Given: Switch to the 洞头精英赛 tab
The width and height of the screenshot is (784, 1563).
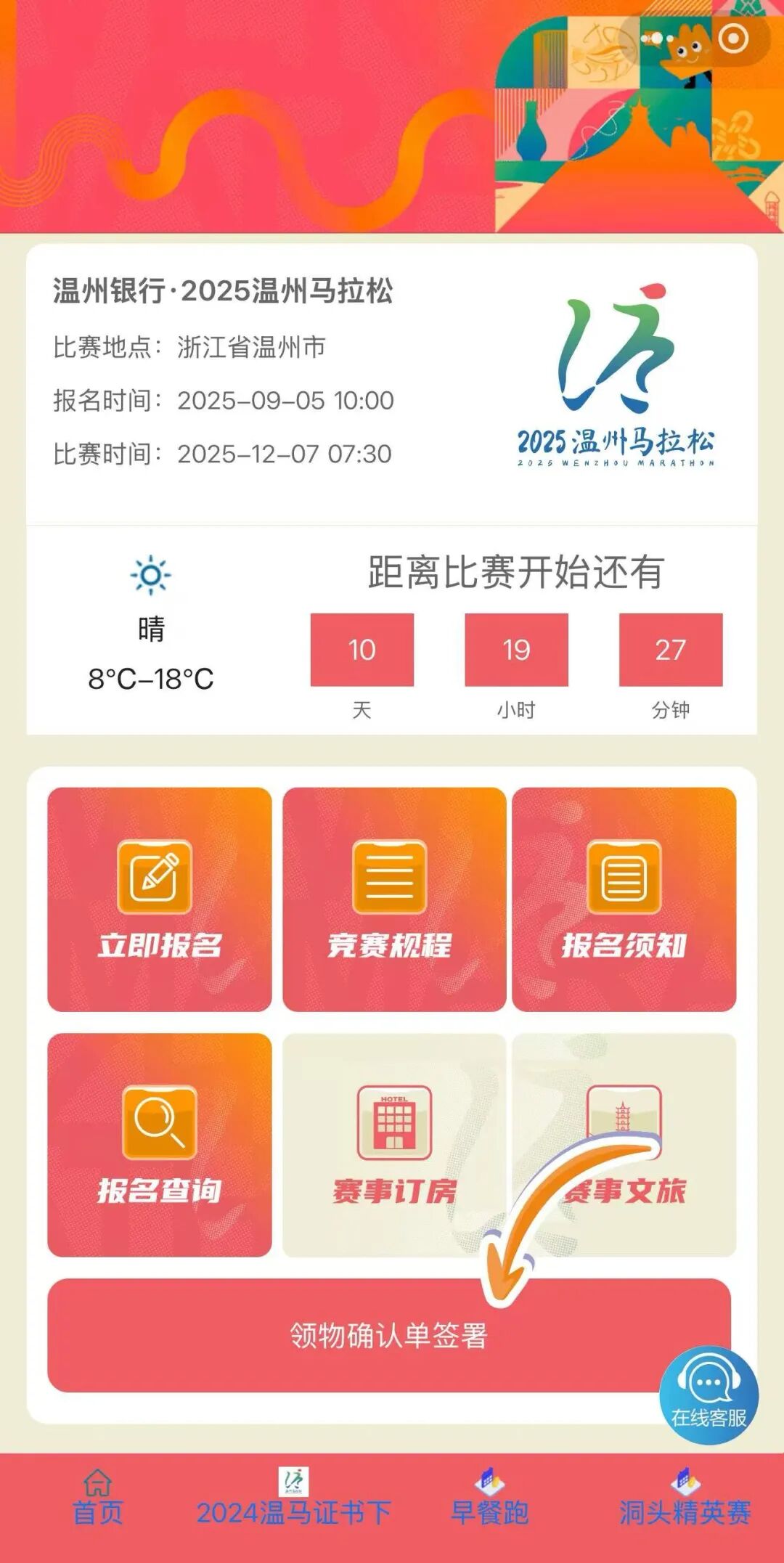Looking at the screenshot, I should pyautogui.click(x=685, y=1498).
